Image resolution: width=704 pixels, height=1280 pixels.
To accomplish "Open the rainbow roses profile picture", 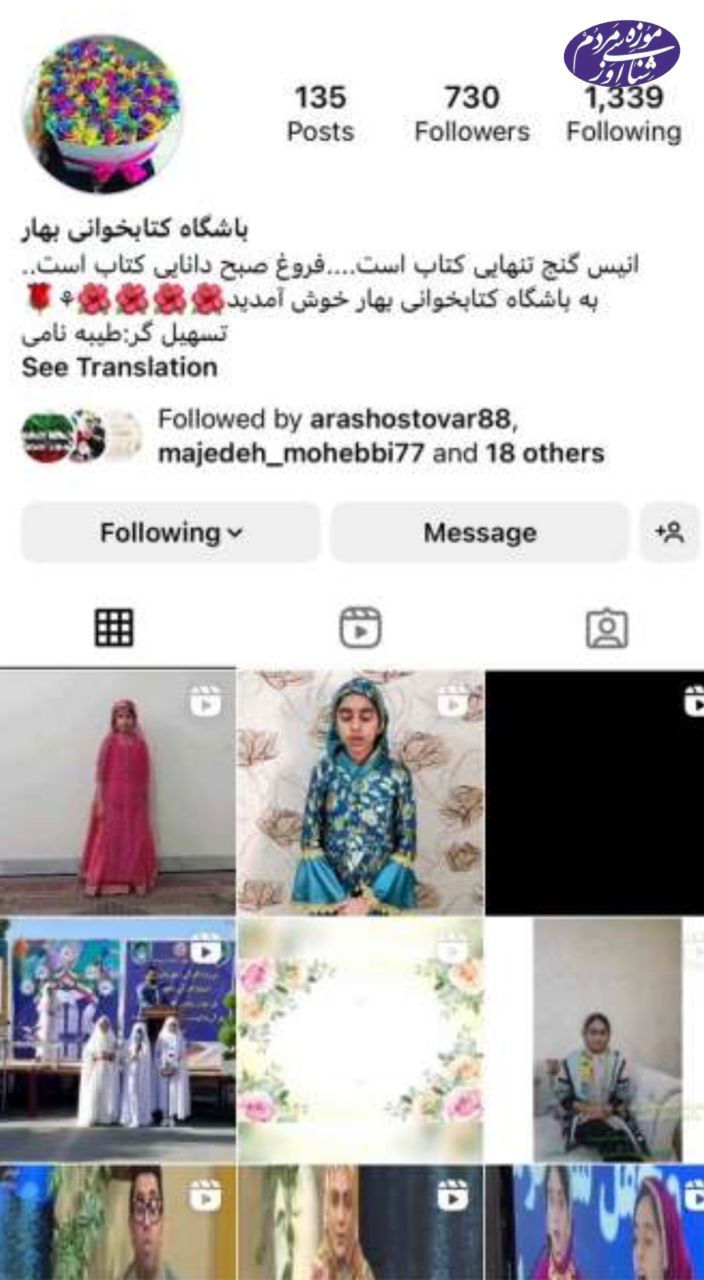I will (103, 112).
